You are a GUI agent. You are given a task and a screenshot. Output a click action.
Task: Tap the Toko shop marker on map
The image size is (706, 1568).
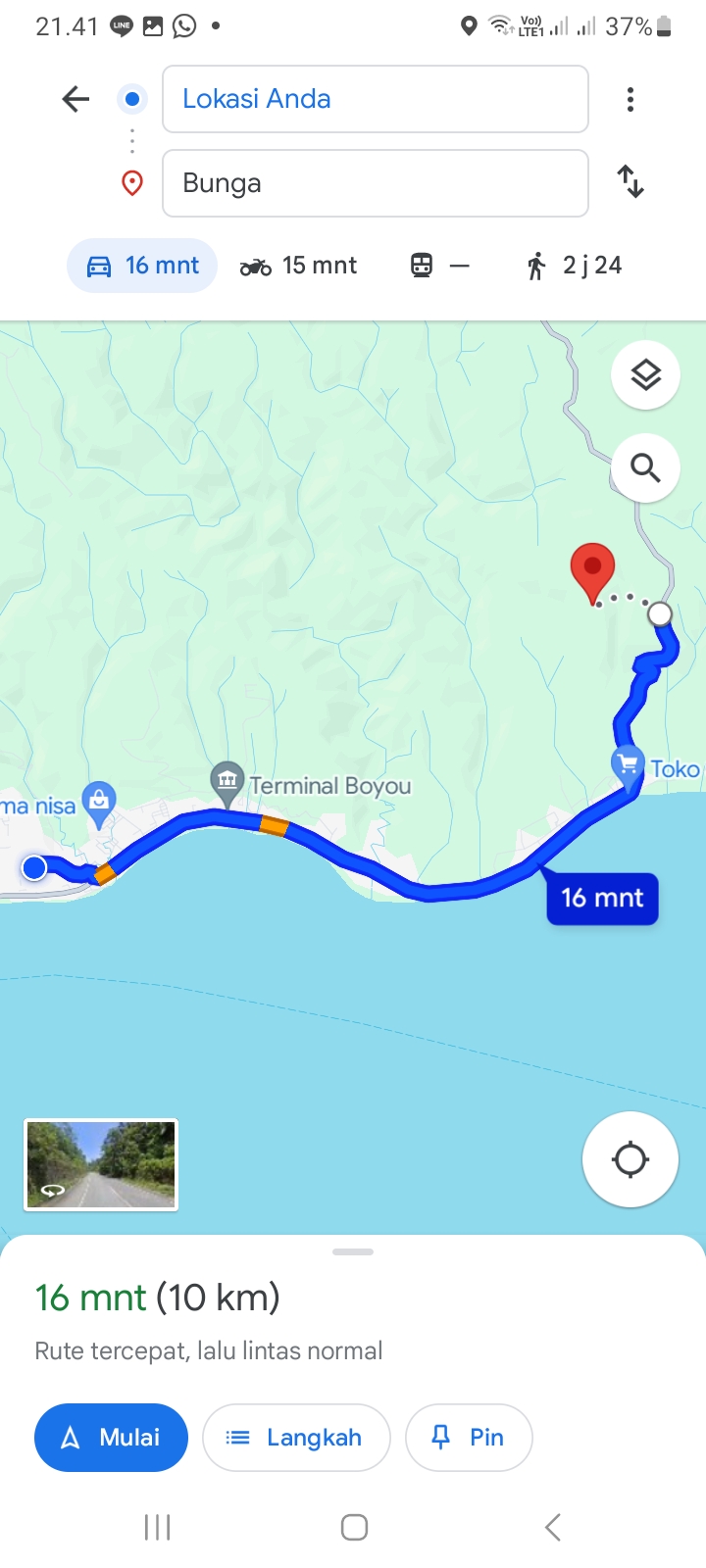coord(628,766)
